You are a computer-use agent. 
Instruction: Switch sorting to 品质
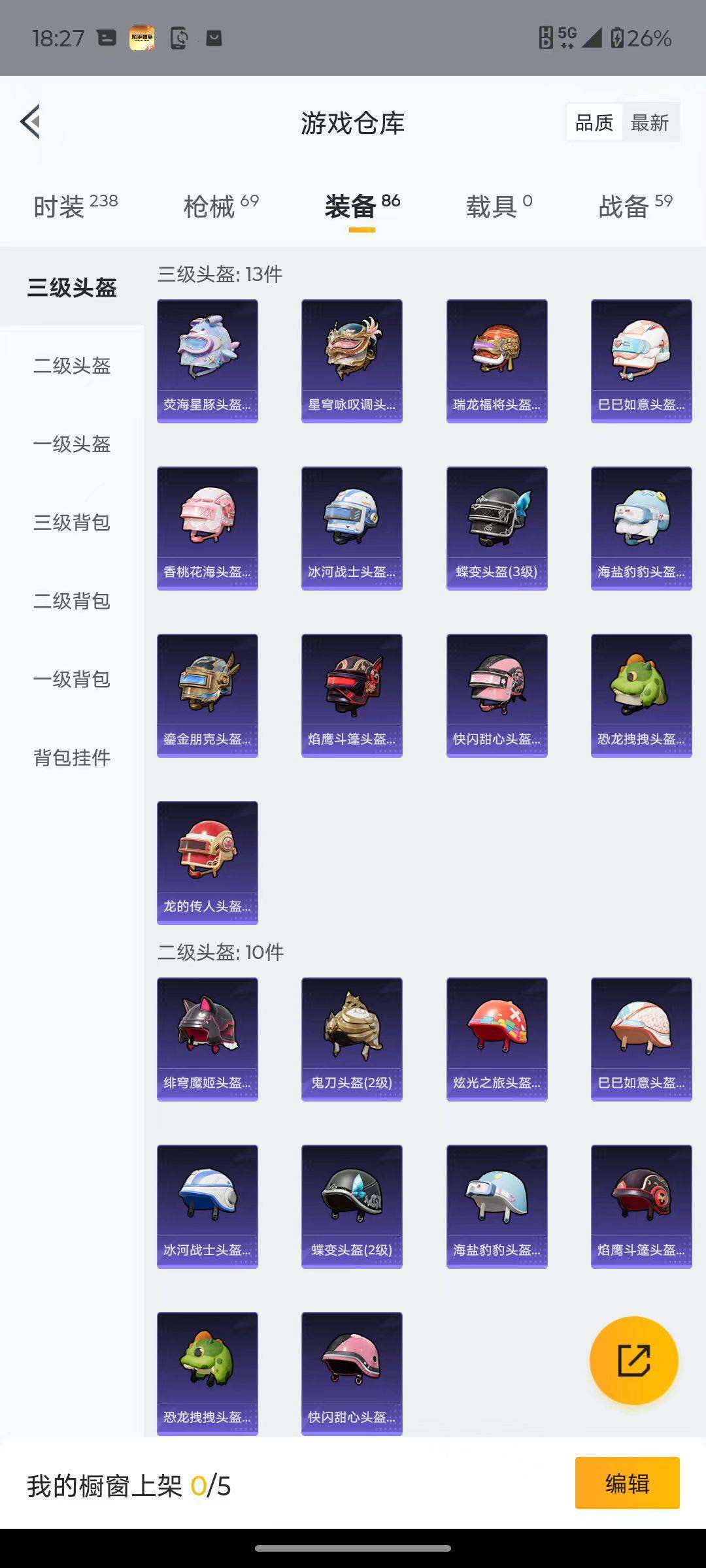pyautogui.click(x=594, y=122)
